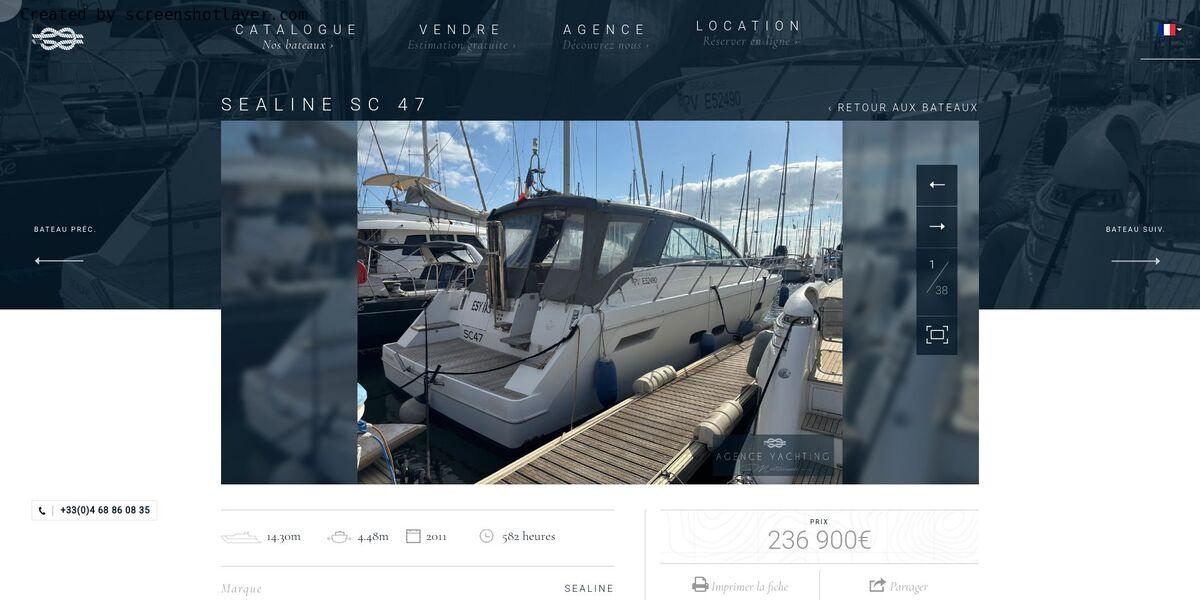Show the previous photo in gallery

tap(937, 185)
